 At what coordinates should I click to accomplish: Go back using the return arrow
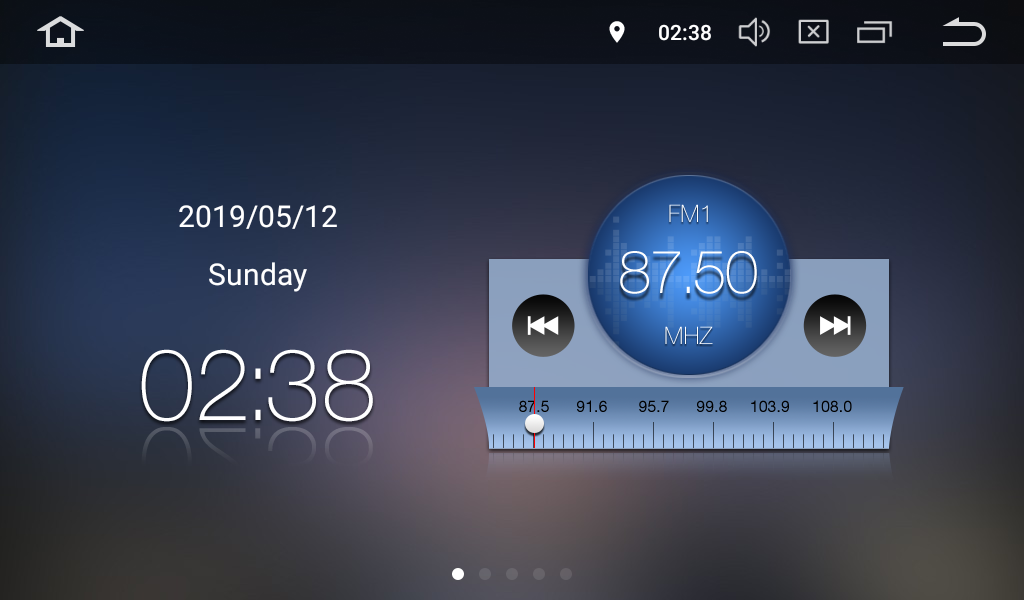pyautogui.click(x=963, y=32)
